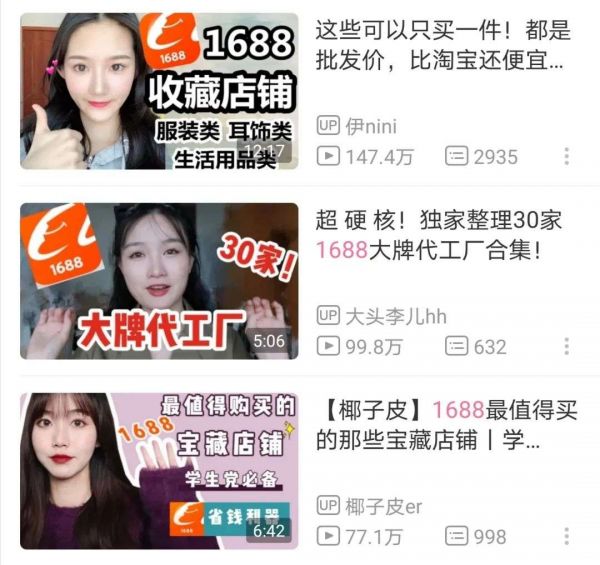
Task: Open more options for 椰子皮er's video
Action: coord(567,537)
